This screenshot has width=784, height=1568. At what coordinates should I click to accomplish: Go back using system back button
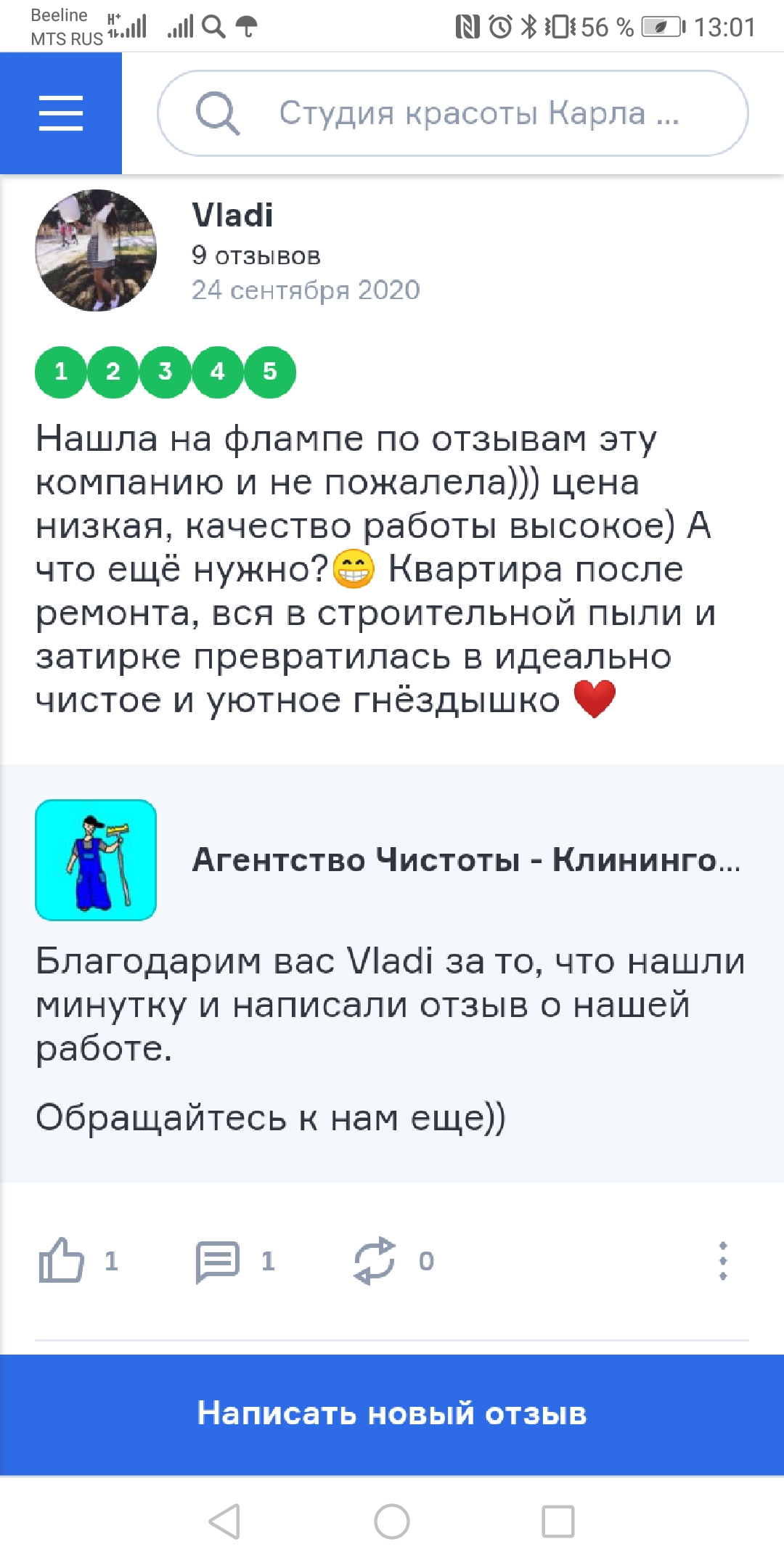(225, 1521)
